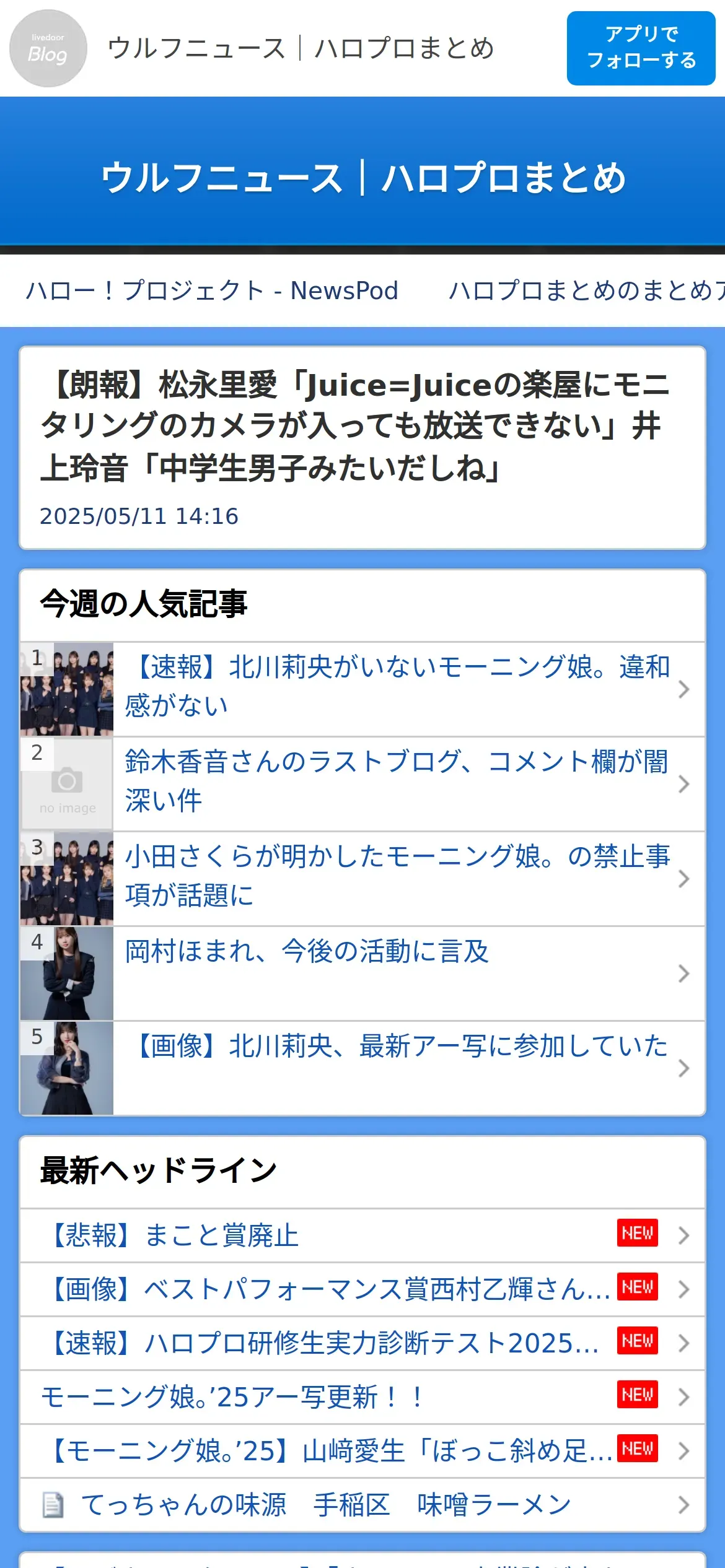
Task: Open headline ベストパフォーマンス賞西村乙輝さん
Action: [362, 1289]
